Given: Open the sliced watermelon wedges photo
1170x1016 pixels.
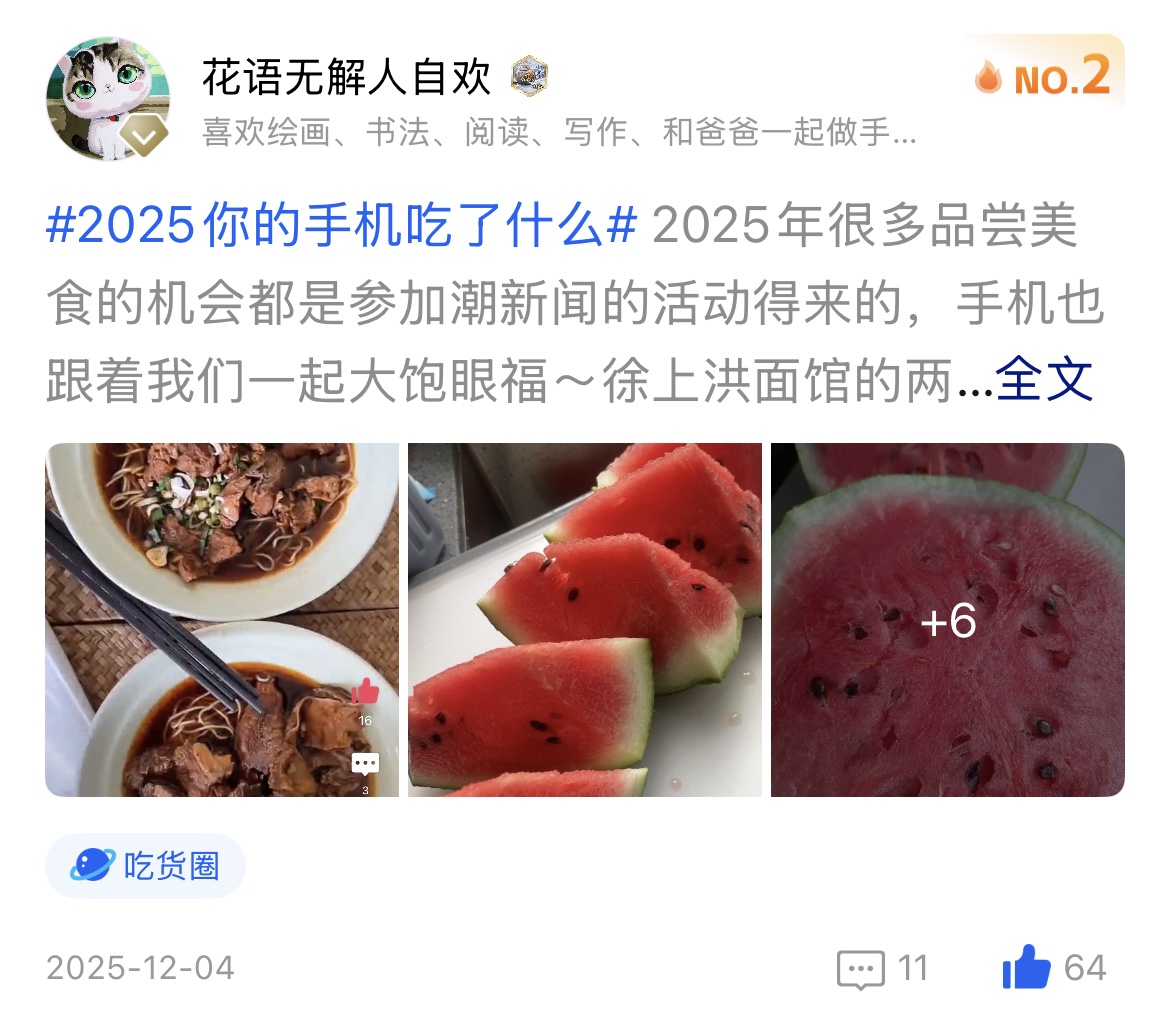Looking at the screenshot, I should pos(584,619).
